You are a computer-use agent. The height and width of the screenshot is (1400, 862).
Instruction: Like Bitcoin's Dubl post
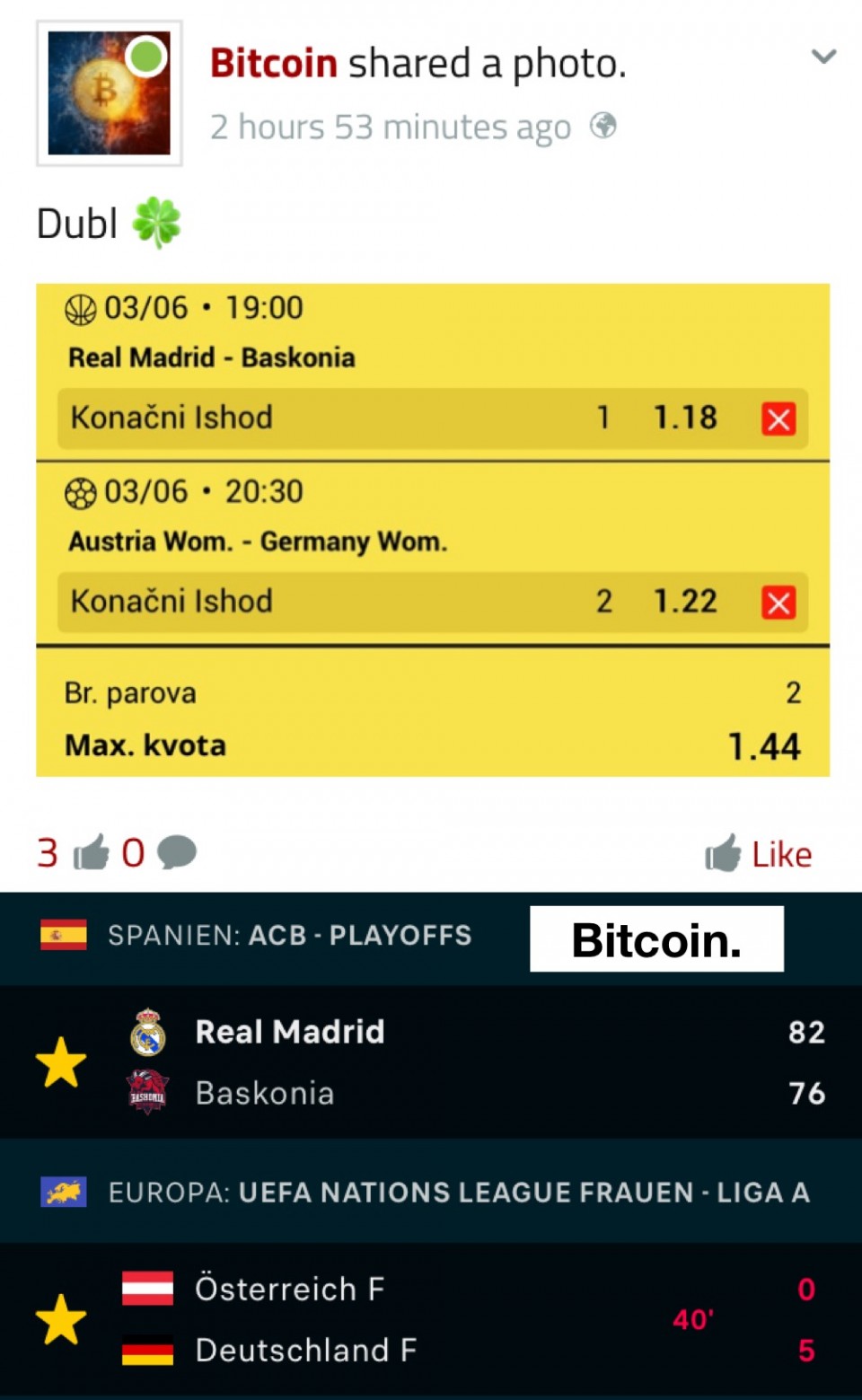pos(758,854)
